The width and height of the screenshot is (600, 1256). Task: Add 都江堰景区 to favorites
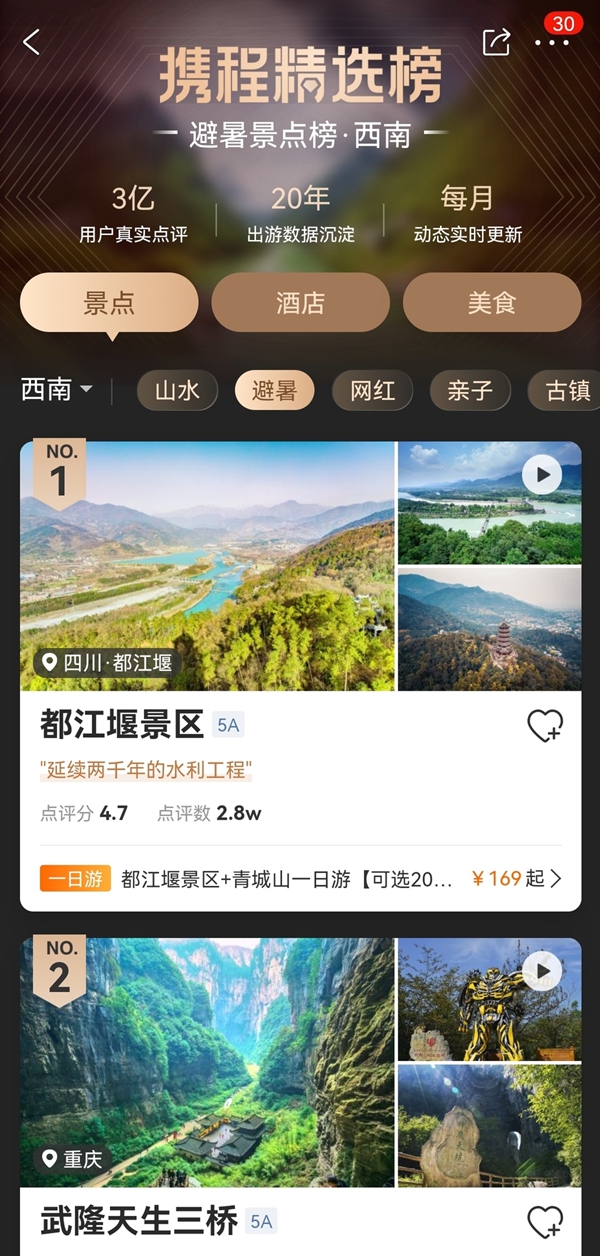point(545,726)
